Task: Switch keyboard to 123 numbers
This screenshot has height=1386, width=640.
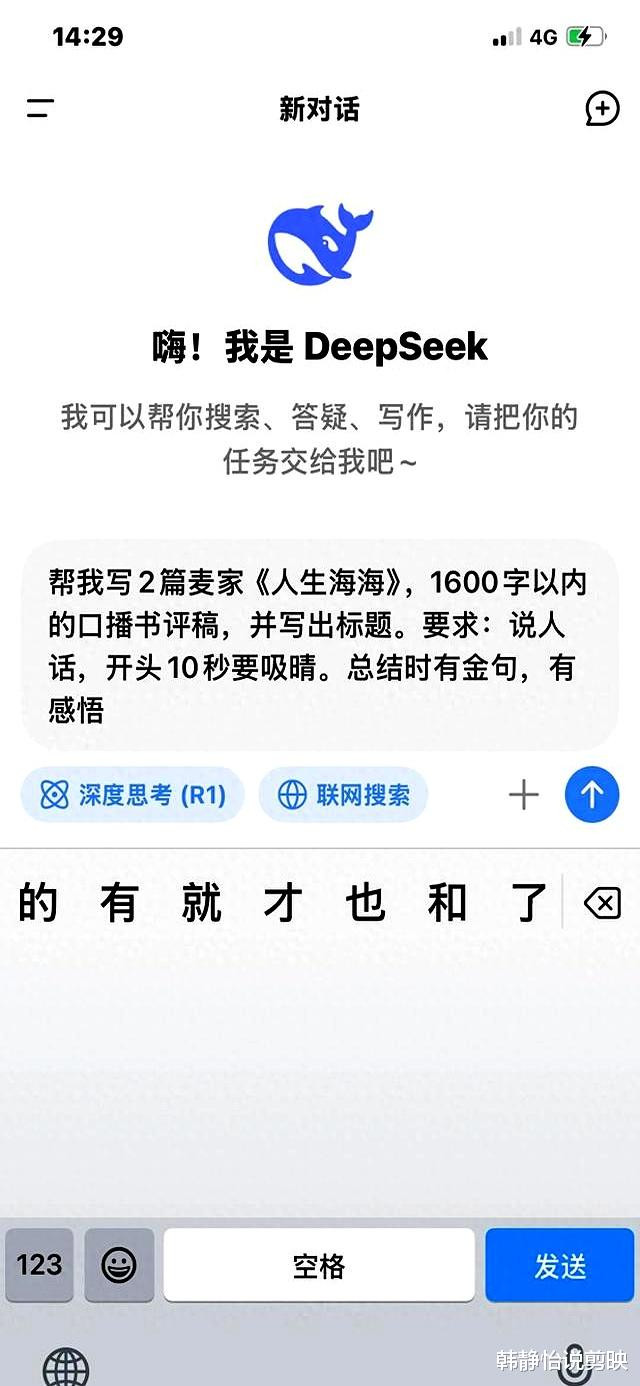Action: coord(40,1265)
